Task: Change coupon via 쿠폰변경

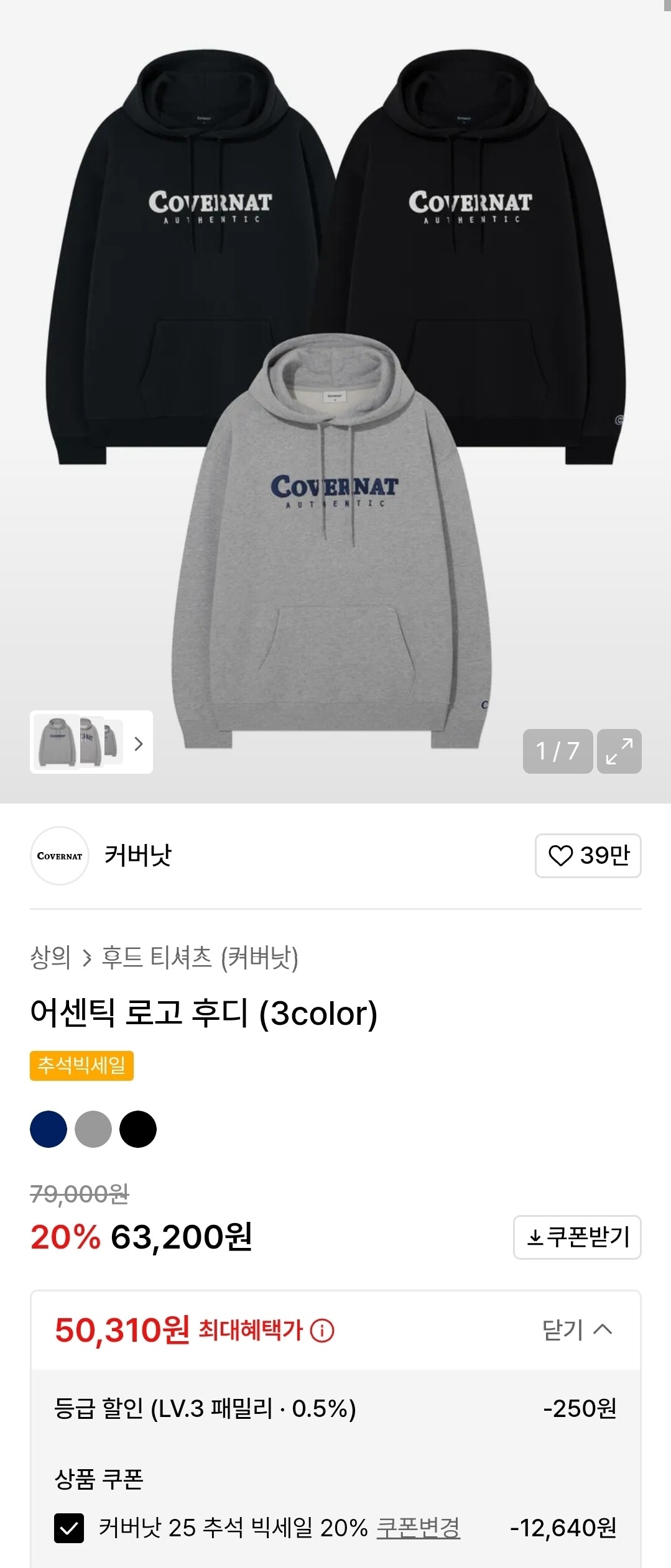Action: point(418,1528)
